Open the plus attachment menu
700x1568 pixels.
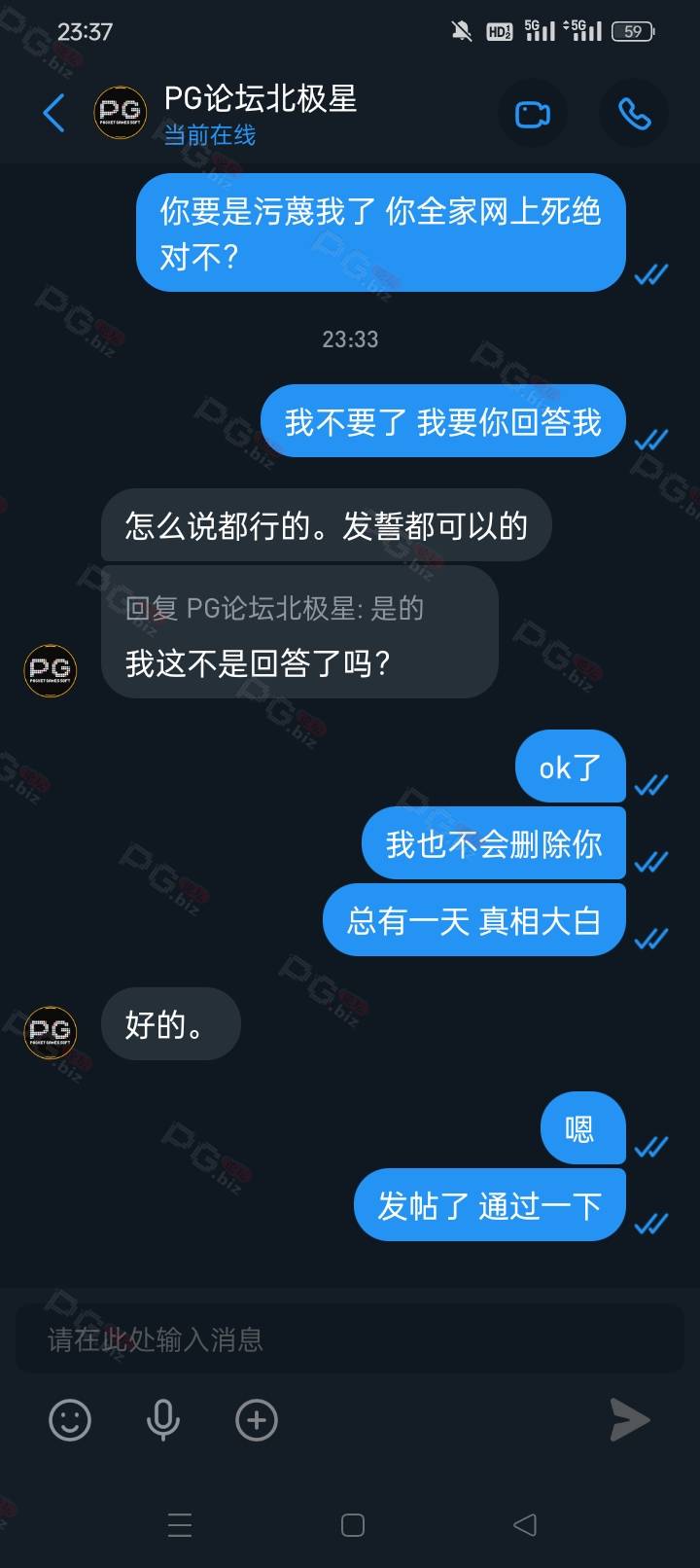pyautogui.click(x=257, y=1420)
